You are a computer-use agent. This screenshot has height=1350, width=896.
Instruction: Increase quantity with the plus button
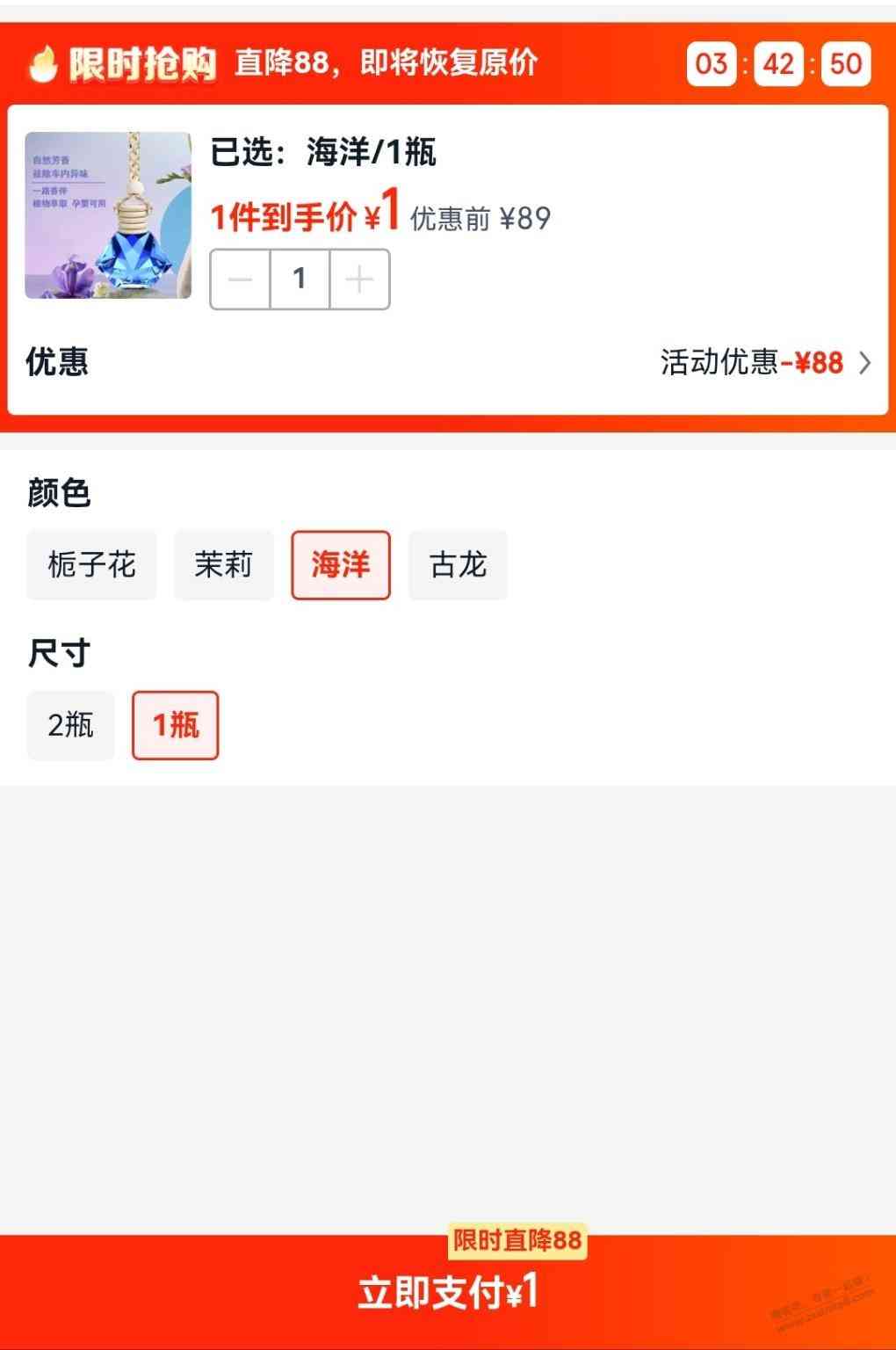(x=359, y=279)
